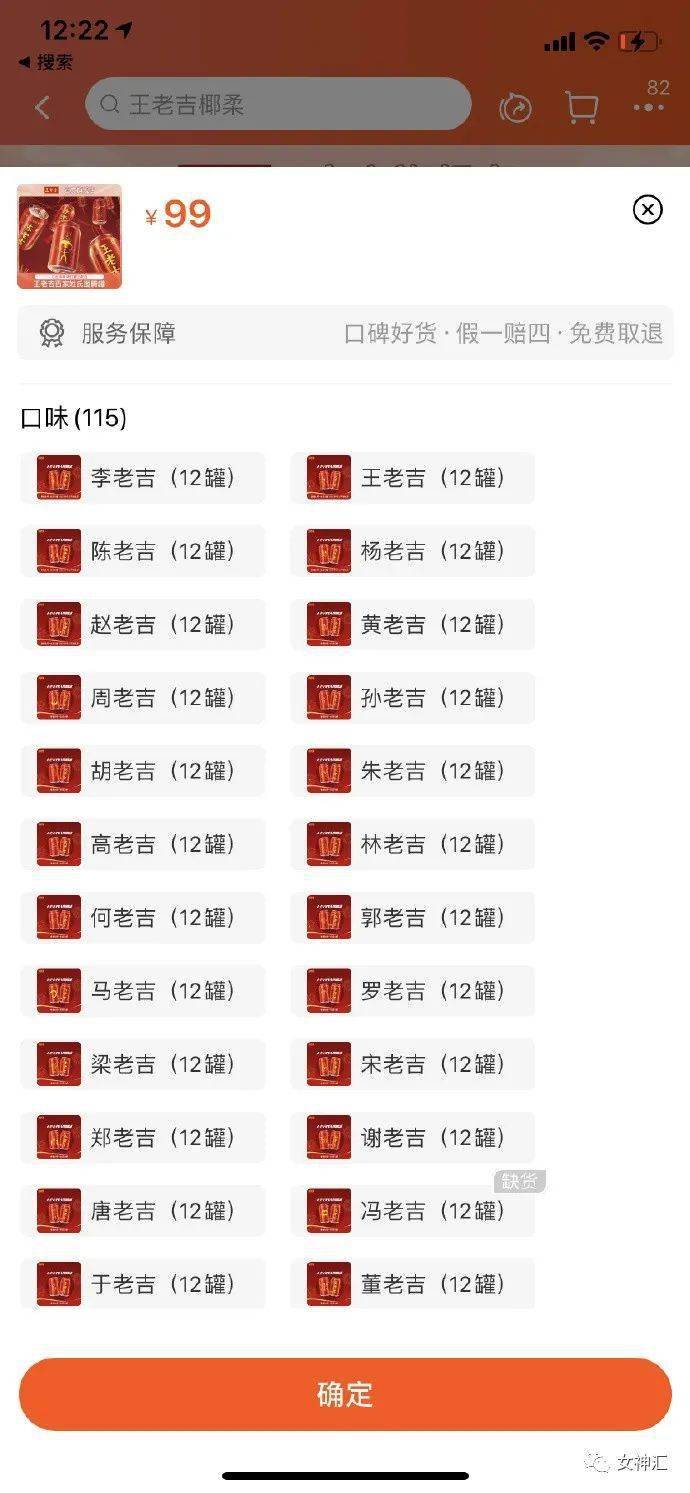Viewport: 690px width, 1493px height.
Task: Choose the 胡老吉 (12罐) chip
Action: pyautogui.click(x=143, y=771)
